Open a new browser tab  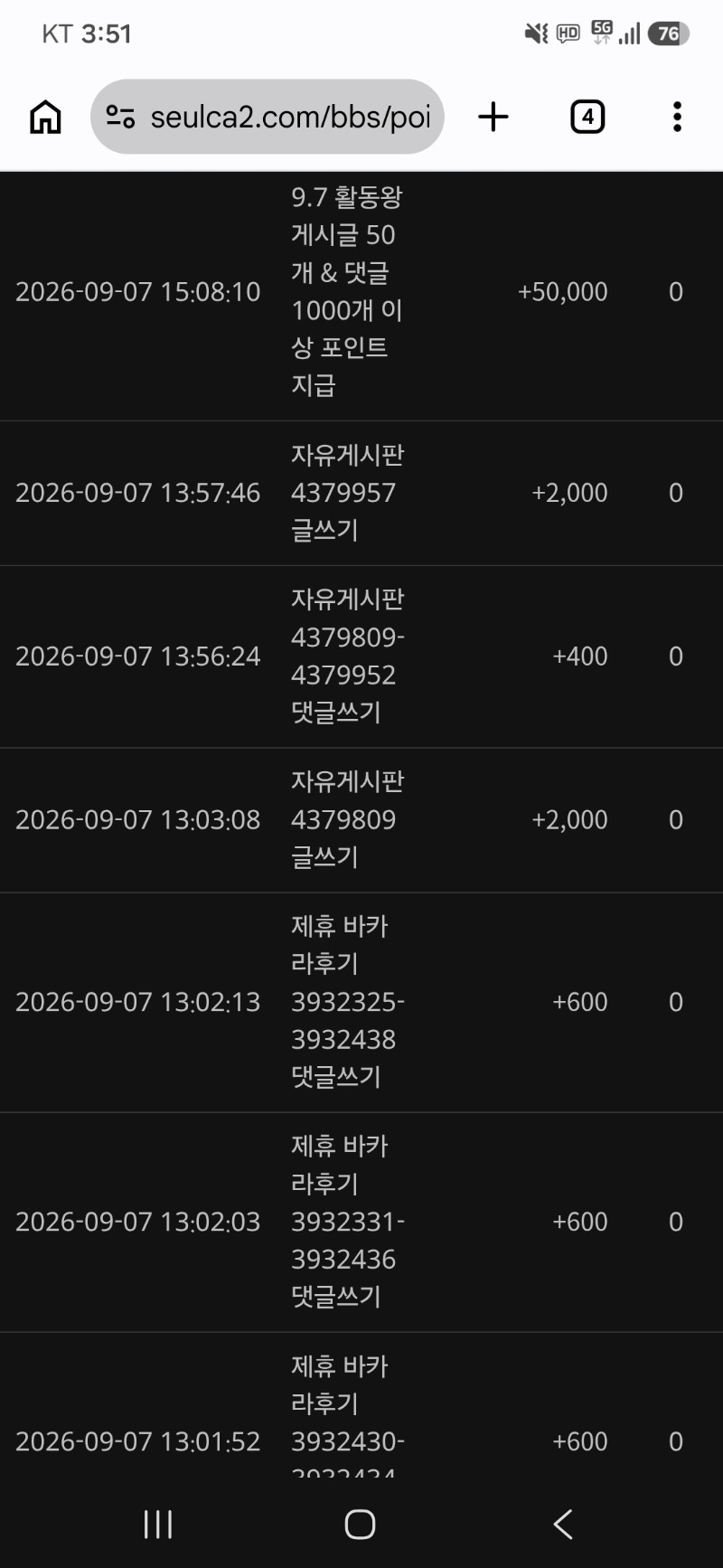click(x=493, y=117)
